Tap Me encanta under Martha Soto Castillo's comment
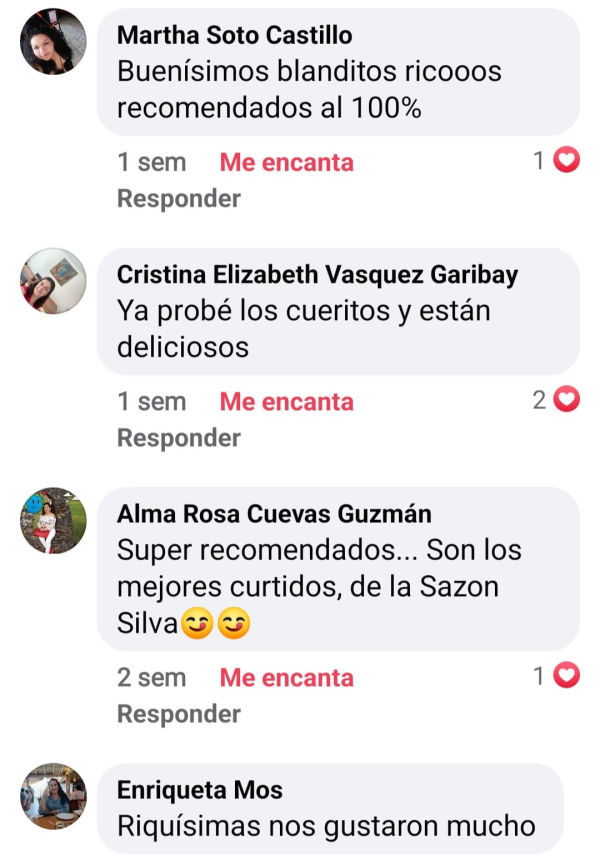 (286, 162)
